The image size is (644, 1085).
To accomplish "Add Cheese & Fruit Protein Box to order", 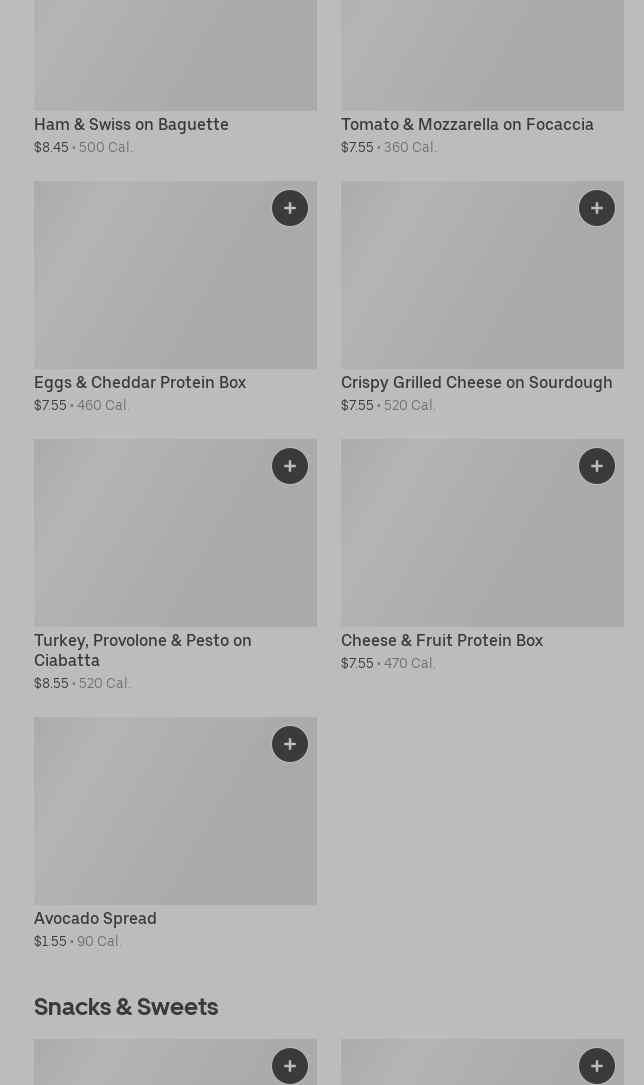I will 597,466.
